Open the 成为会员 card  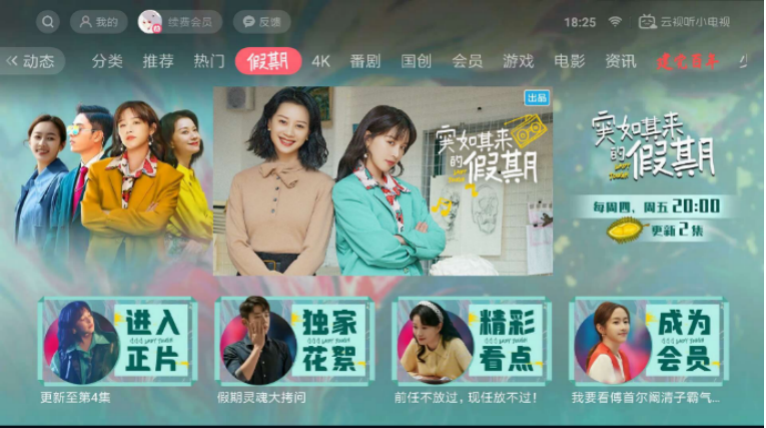point(648,341)
